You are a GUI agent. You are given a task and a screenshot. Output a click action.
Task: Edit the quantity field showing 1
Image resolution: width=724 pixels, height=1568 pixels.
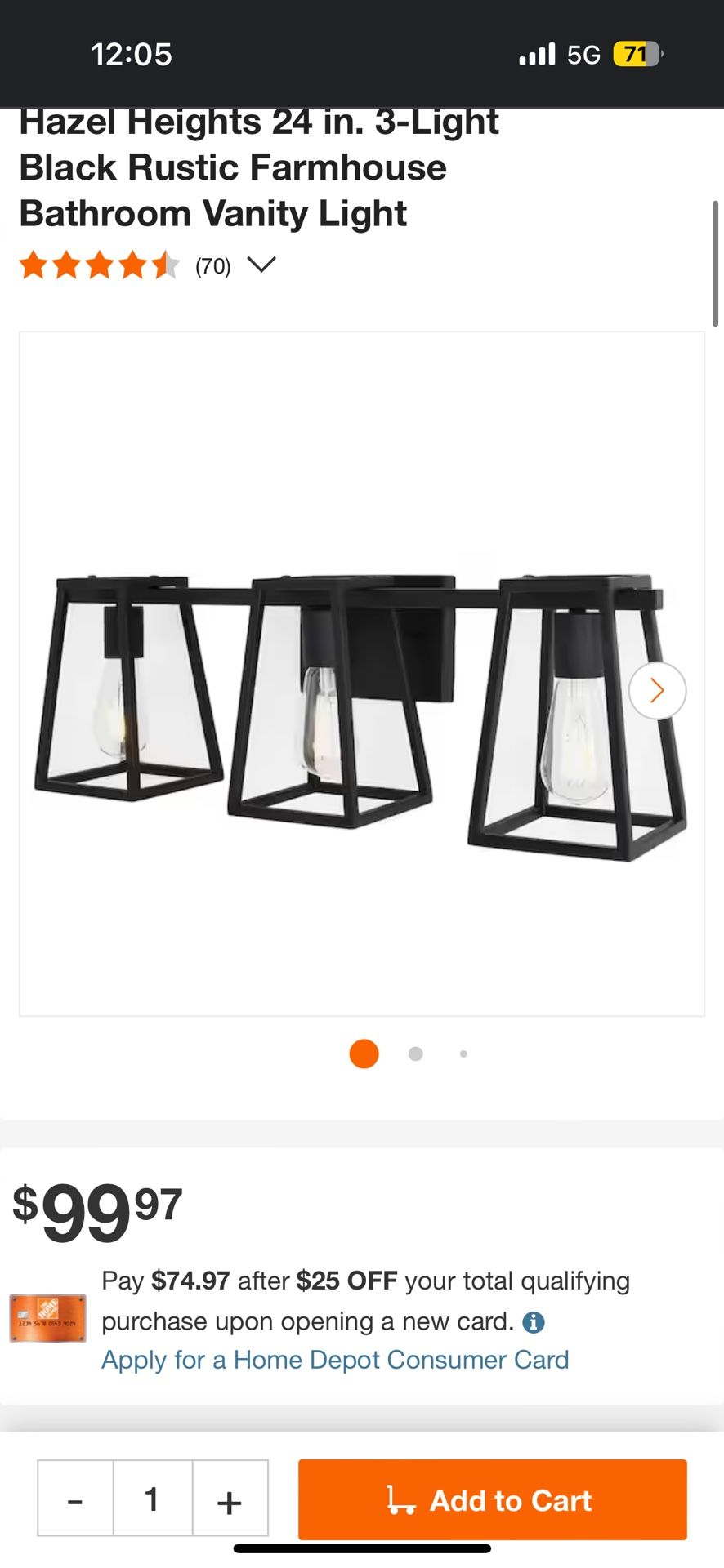152,1499
